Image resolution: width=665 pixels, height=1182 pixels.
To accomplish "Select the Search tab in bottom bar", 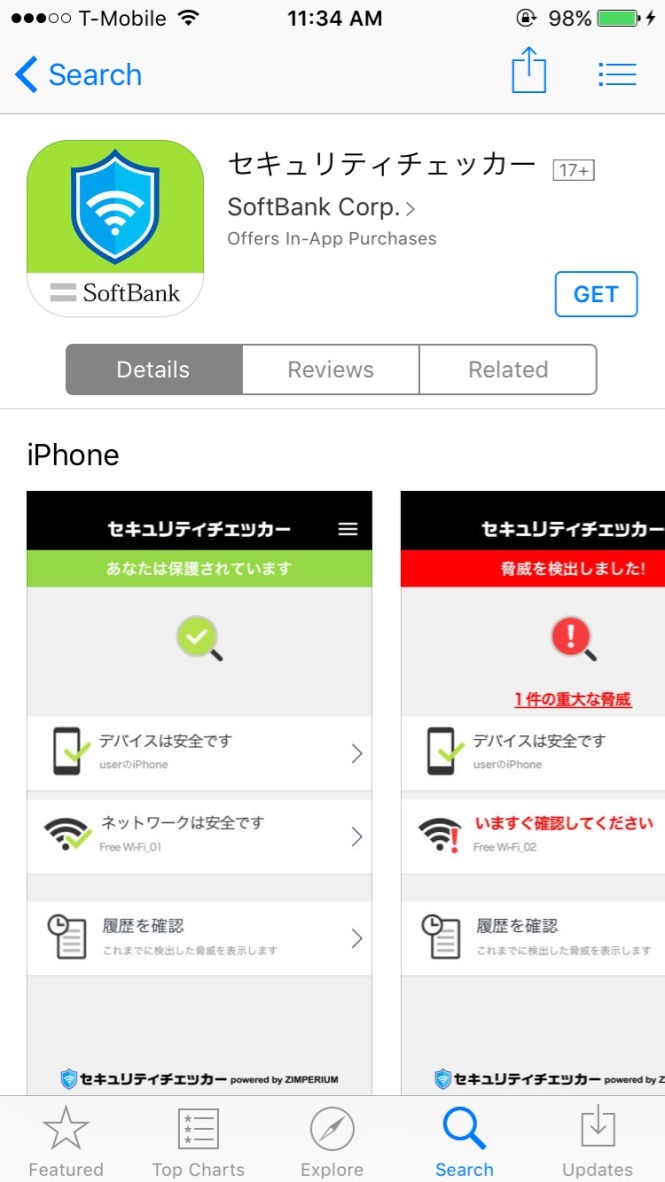I will click(x=464, y=1140).
